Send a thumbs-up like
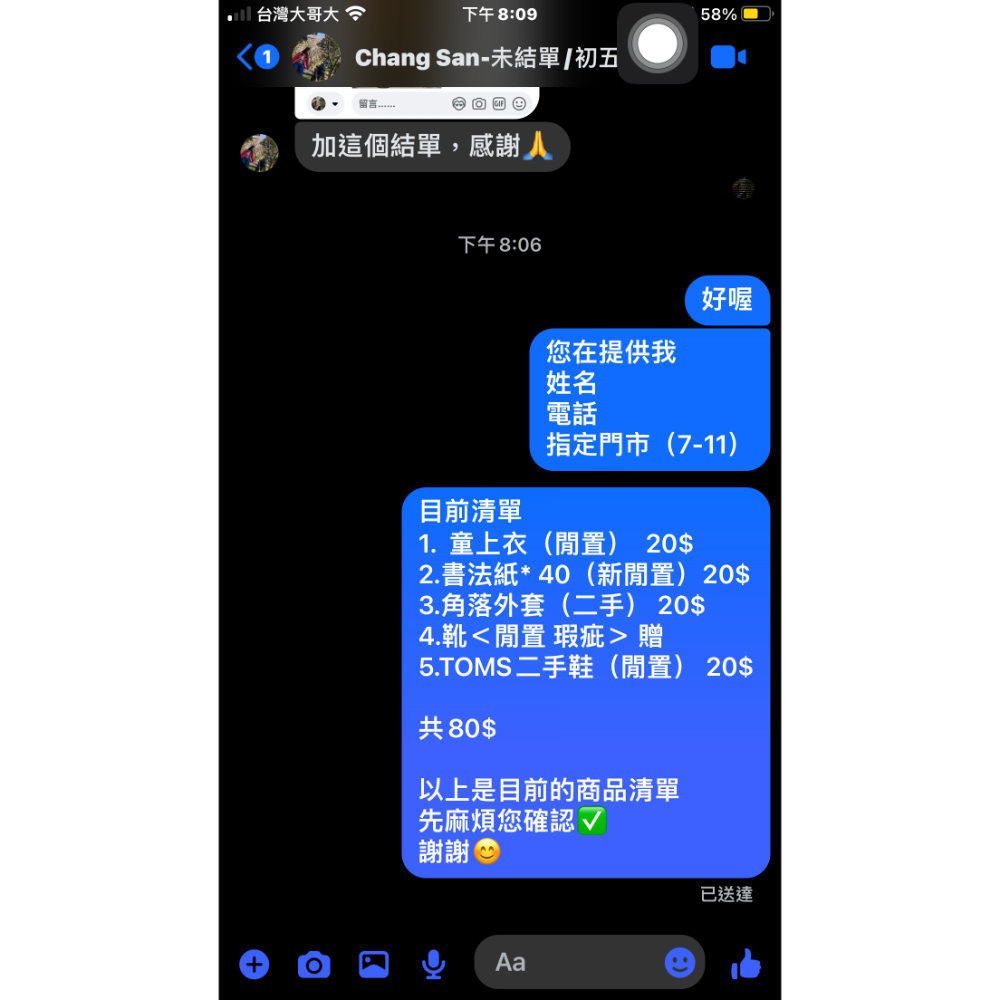 [x=746, y=964]
